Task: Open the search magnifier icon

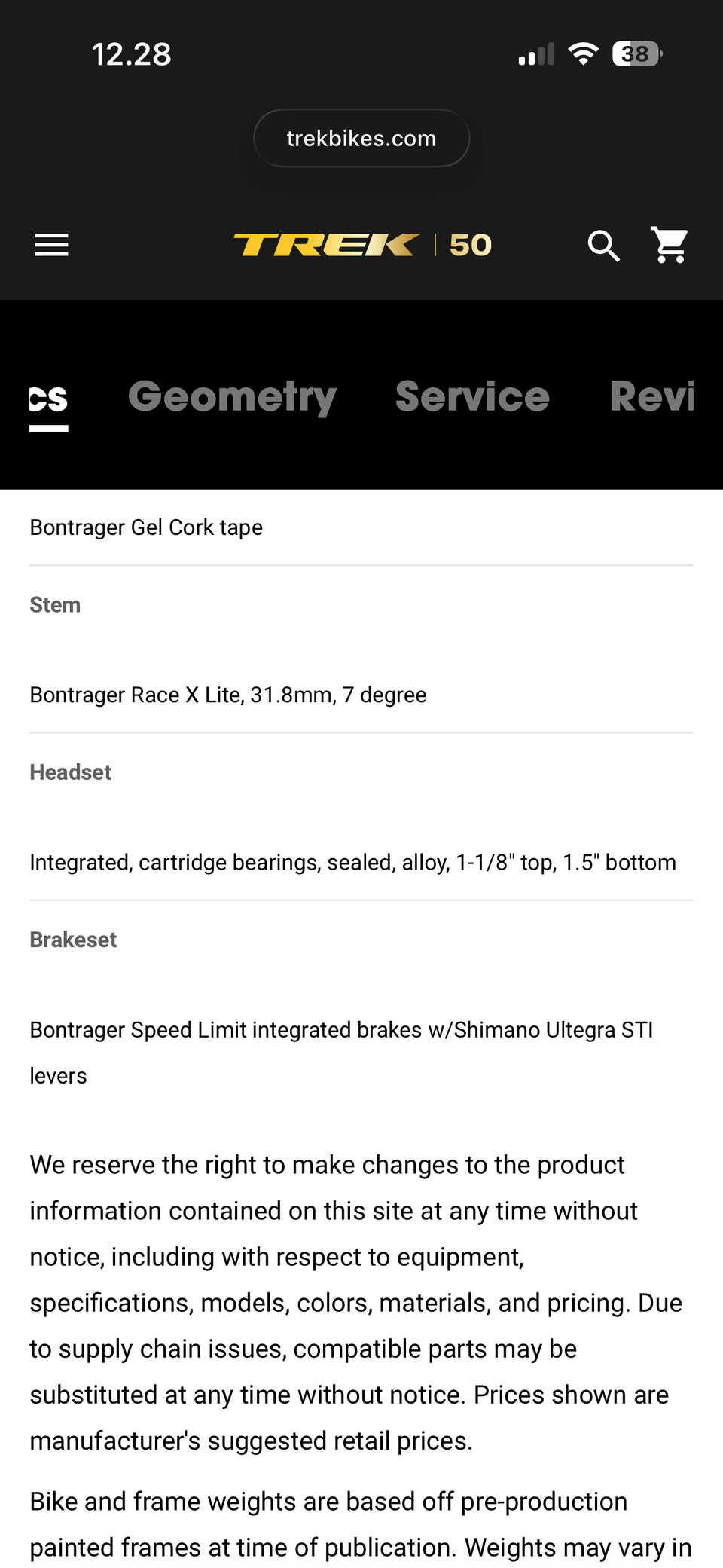Action: [603, 246]
